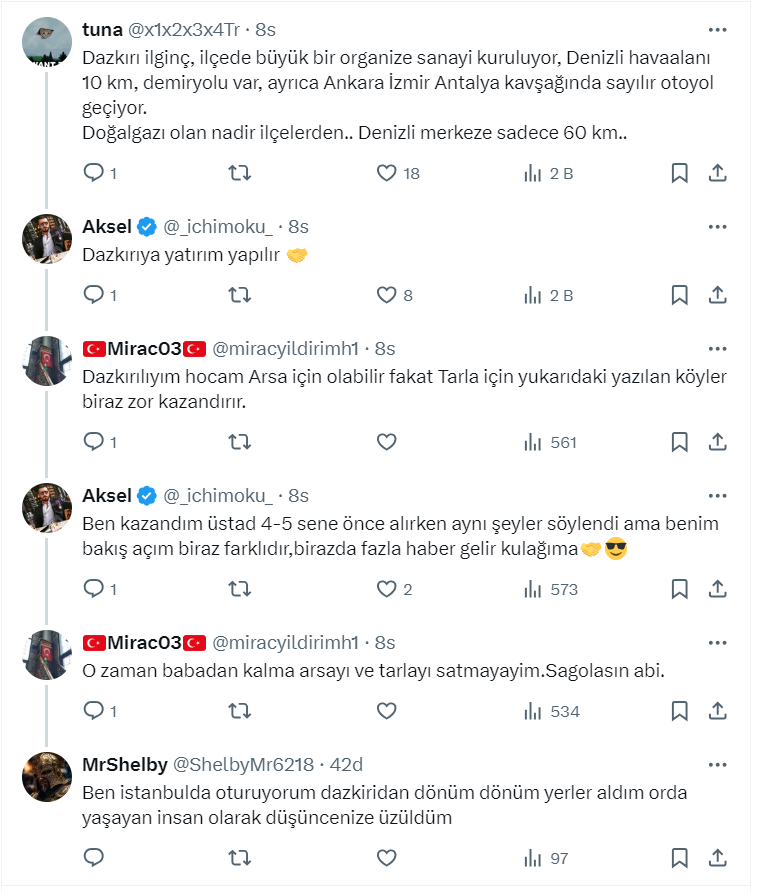Like MrShelby's tweet about dazkiri
Viewport: 759px width, 892px height.
(x=387, y=857)
